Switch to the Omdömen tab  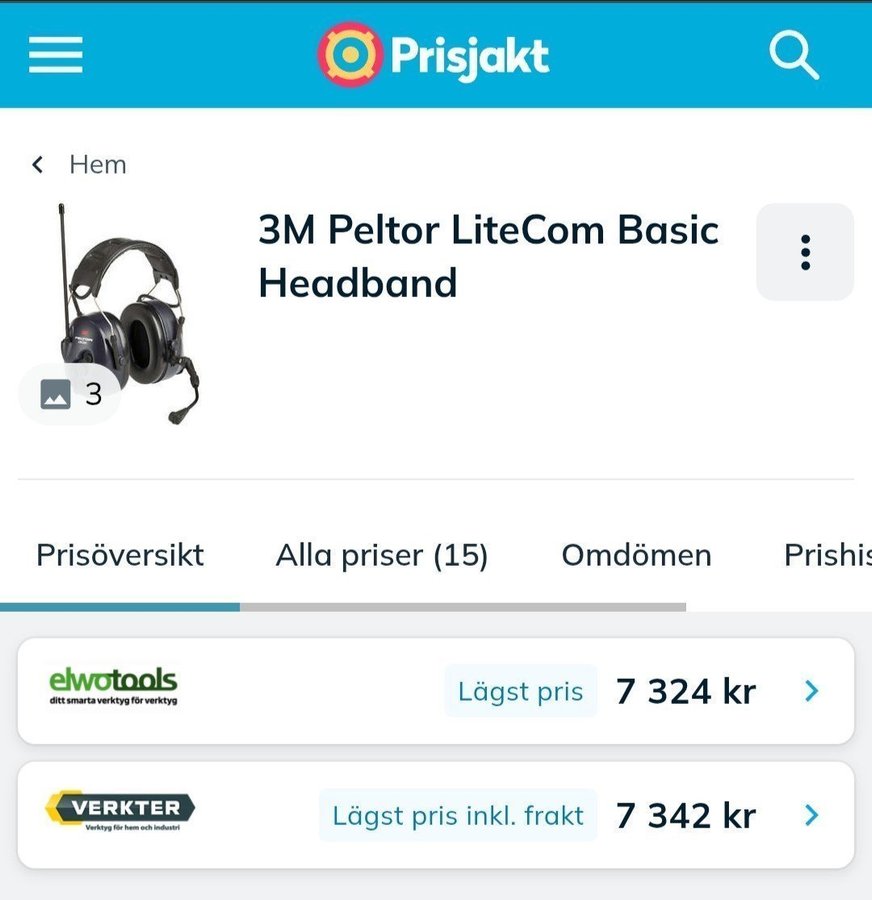636,555
